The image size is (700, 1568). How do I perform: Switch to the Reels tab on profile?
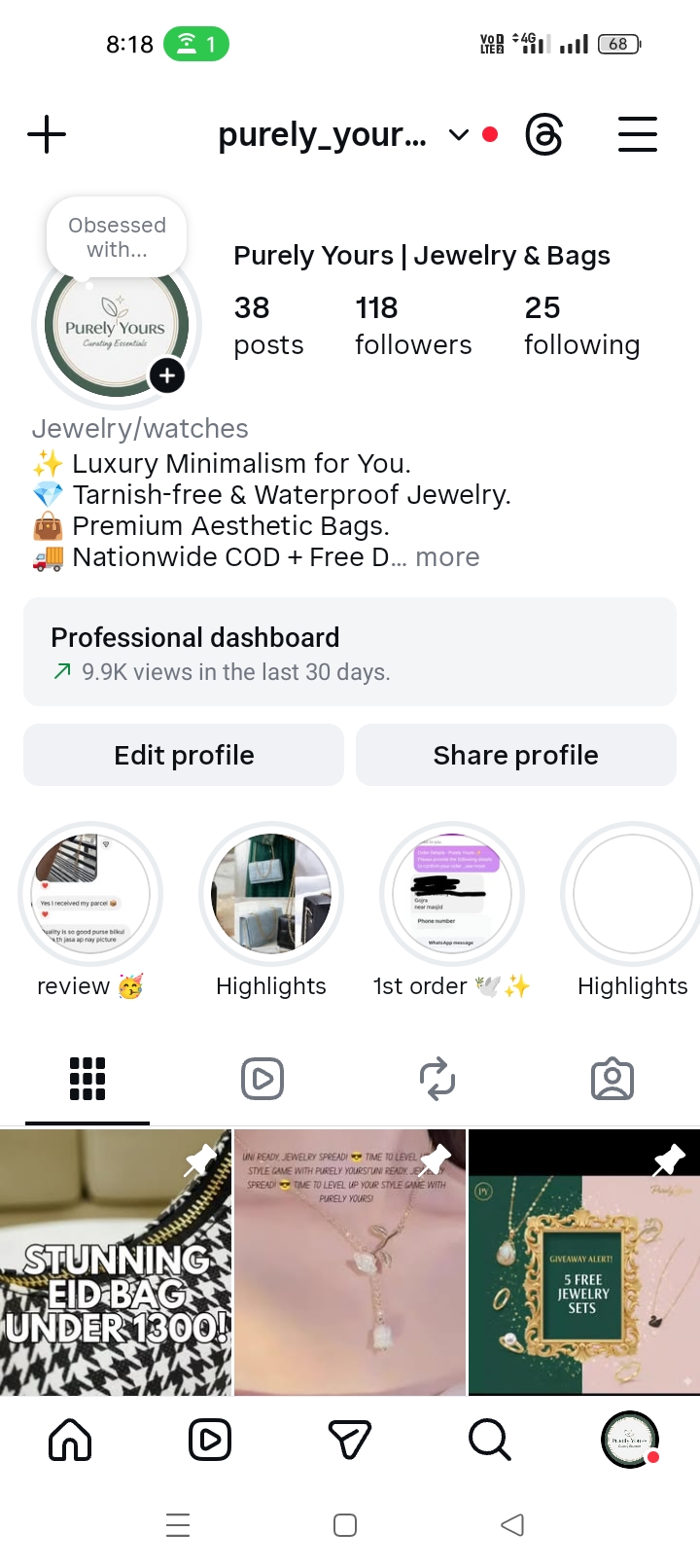pos(262,1079)
